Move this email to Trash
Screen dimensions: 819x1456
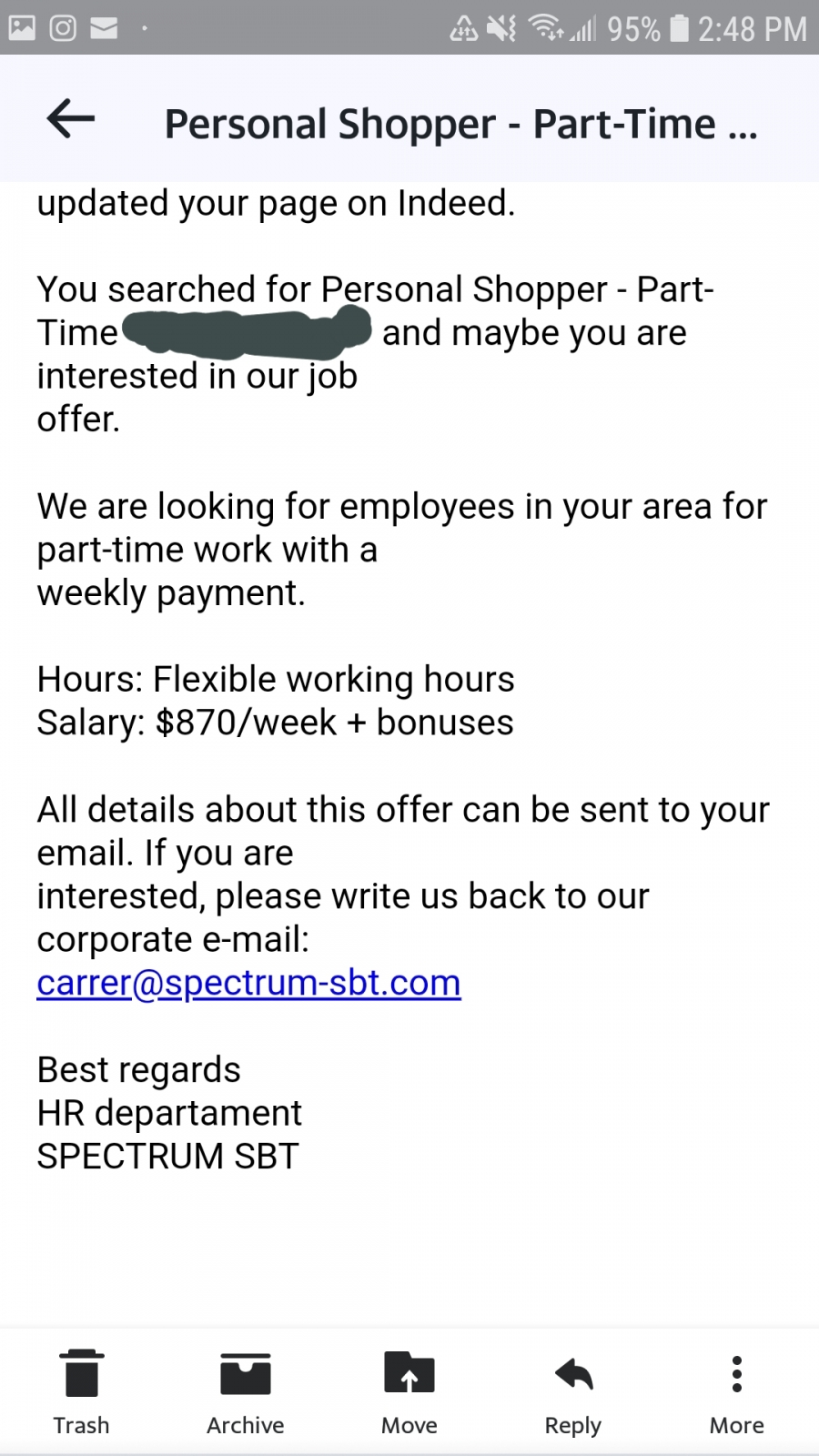coord(81,1390)
